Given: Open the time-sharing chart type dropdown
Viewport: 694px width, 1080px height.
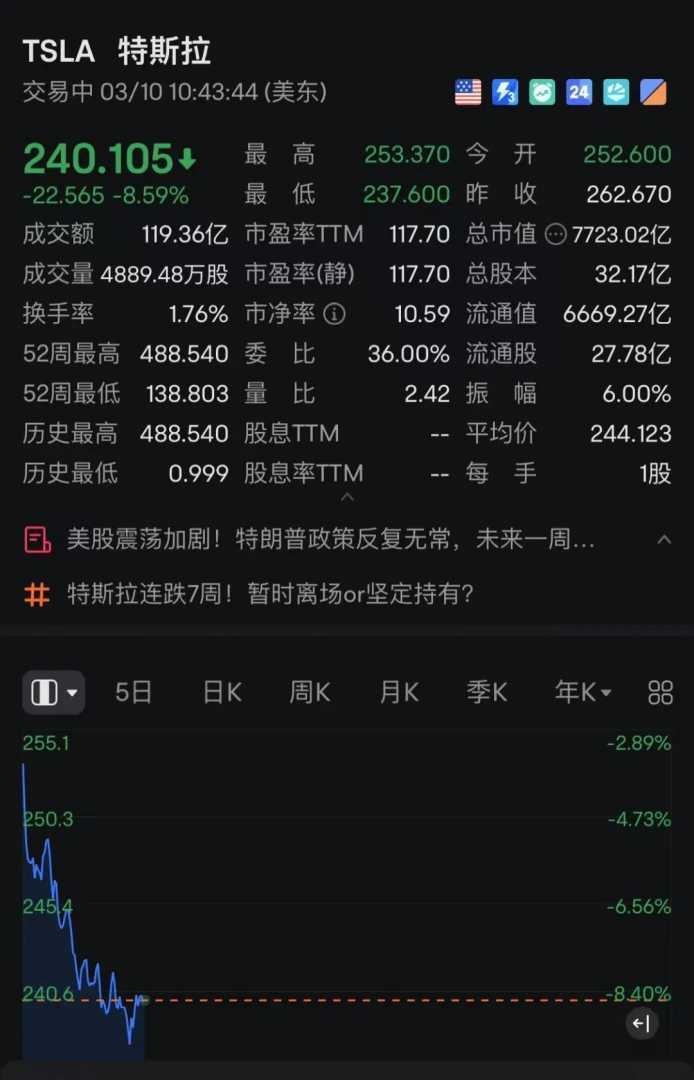Looking at the screenshot, I should tap(54, 692).
